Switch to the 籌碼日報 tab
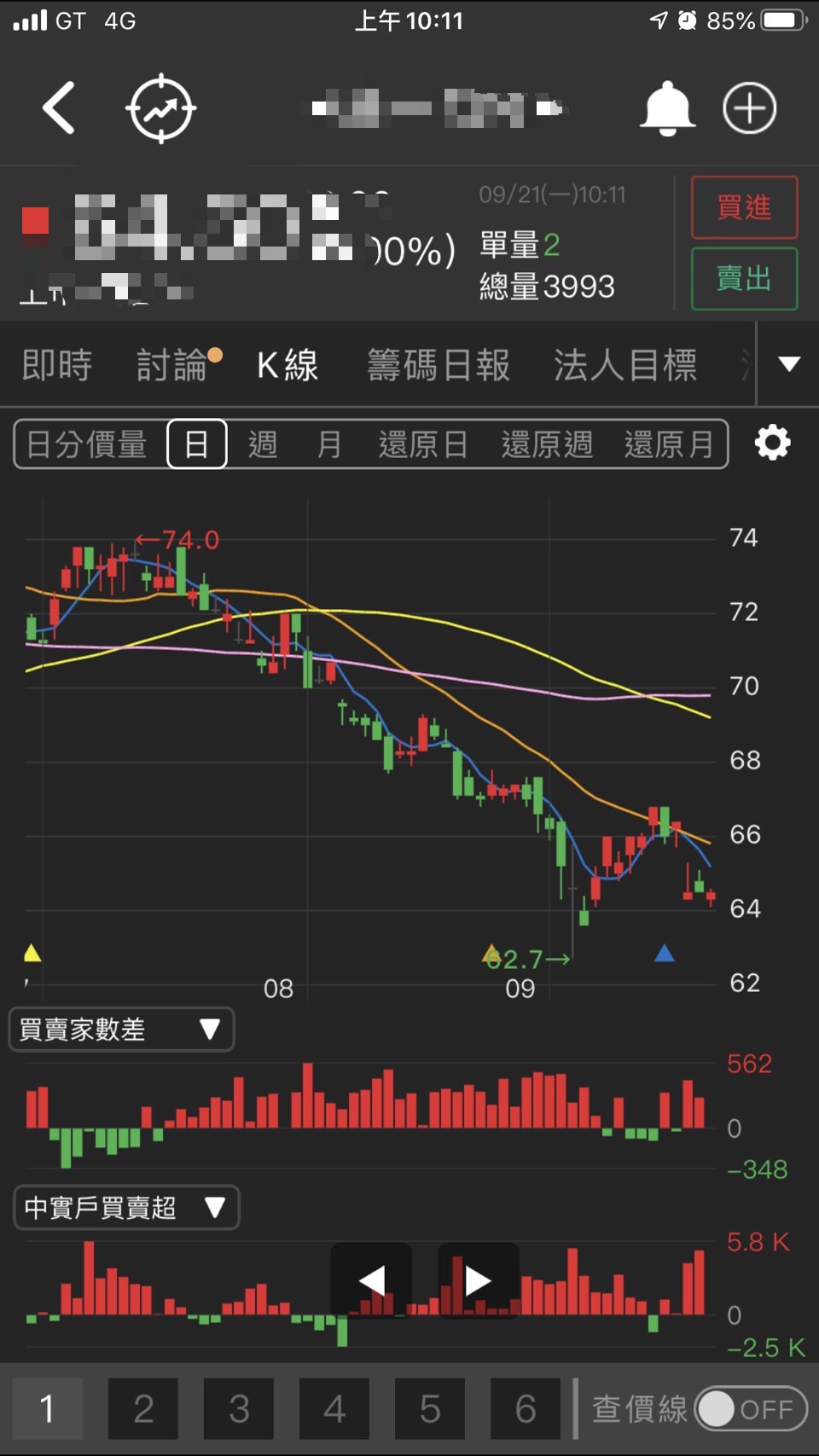The image size is (819, 1456). click(439, 365)
